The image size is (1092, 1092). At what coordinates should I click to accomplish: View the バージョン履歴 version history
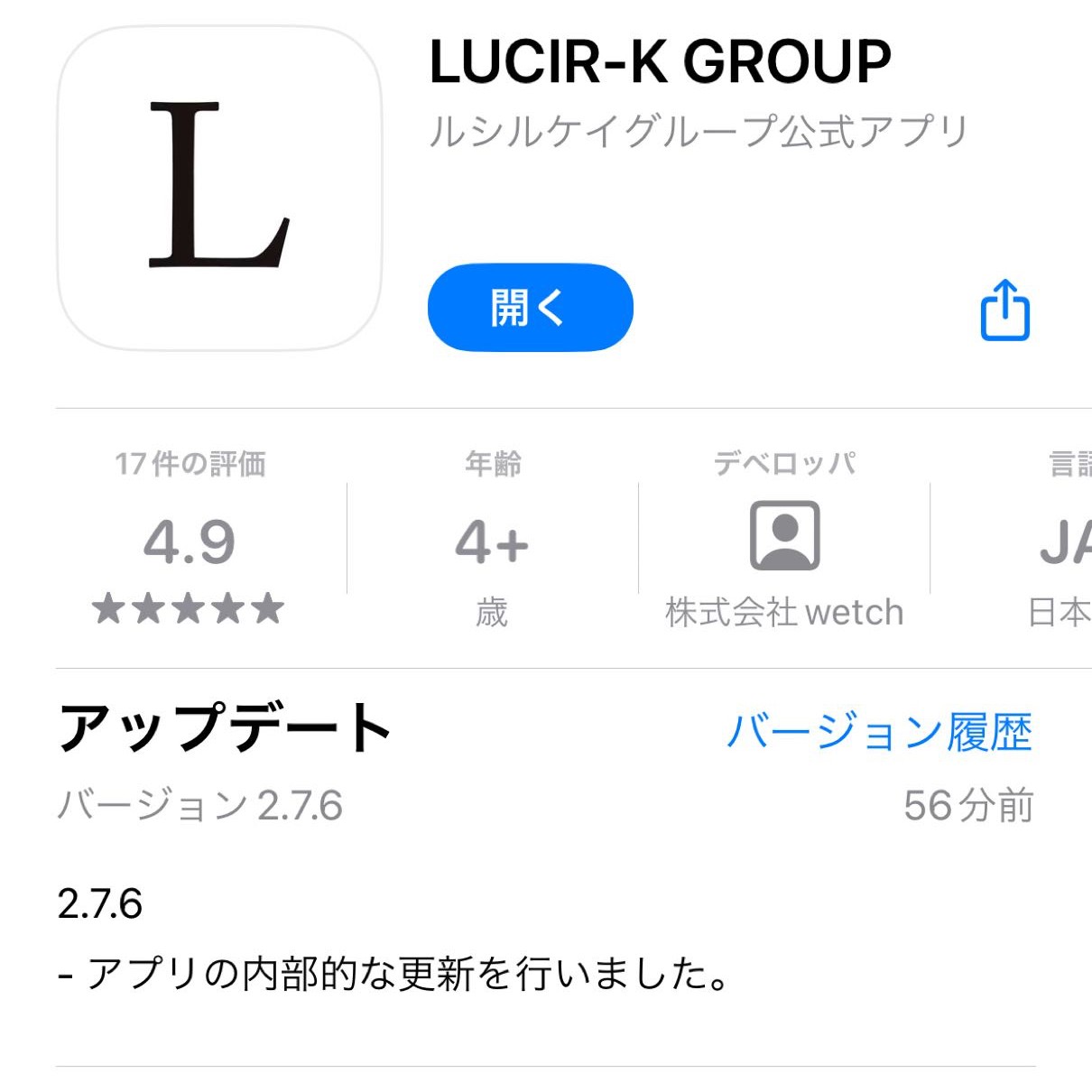click(879, 731)
